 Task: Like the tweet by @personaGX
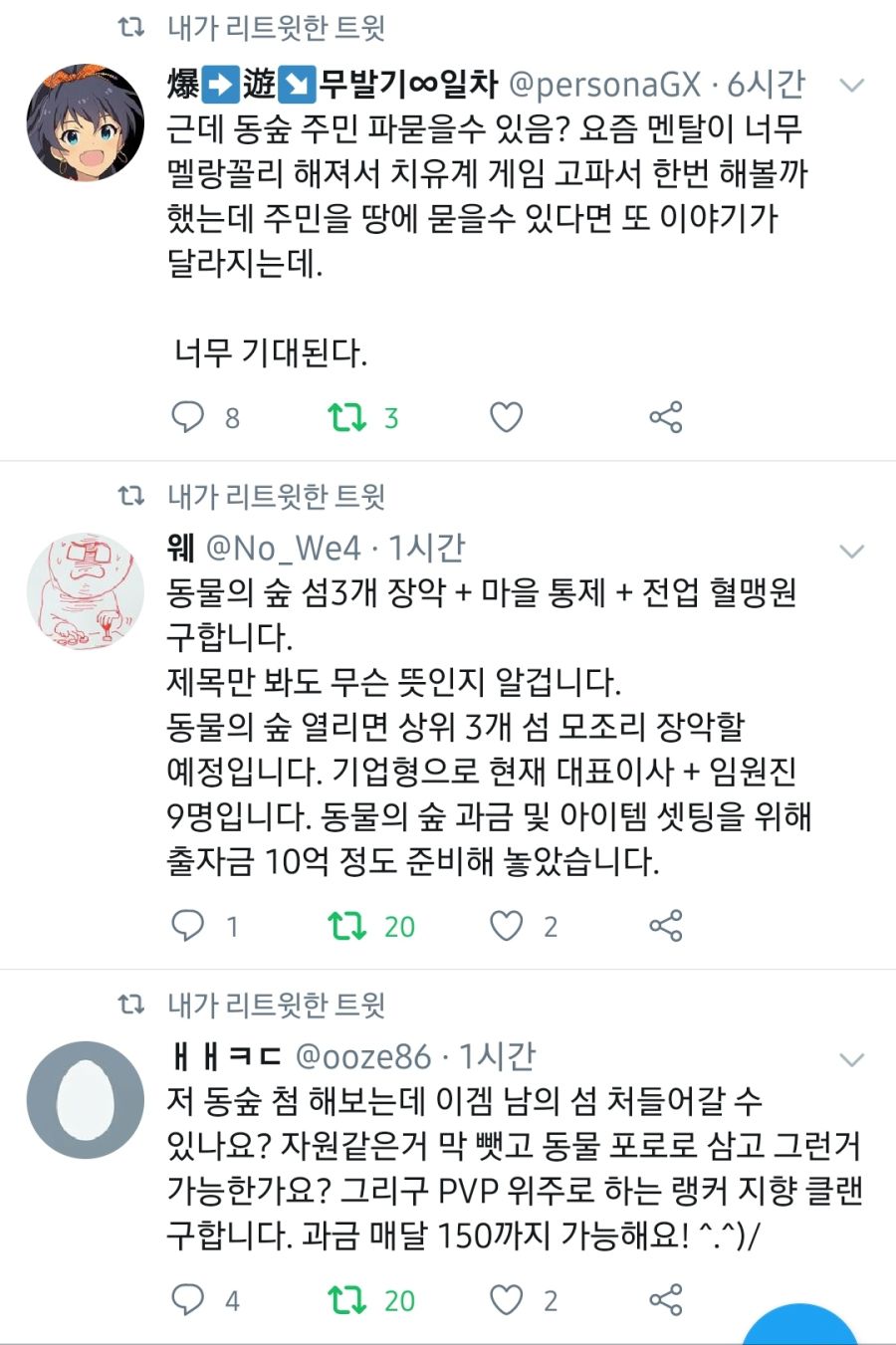pyautogui.click(x=506, y=417)
